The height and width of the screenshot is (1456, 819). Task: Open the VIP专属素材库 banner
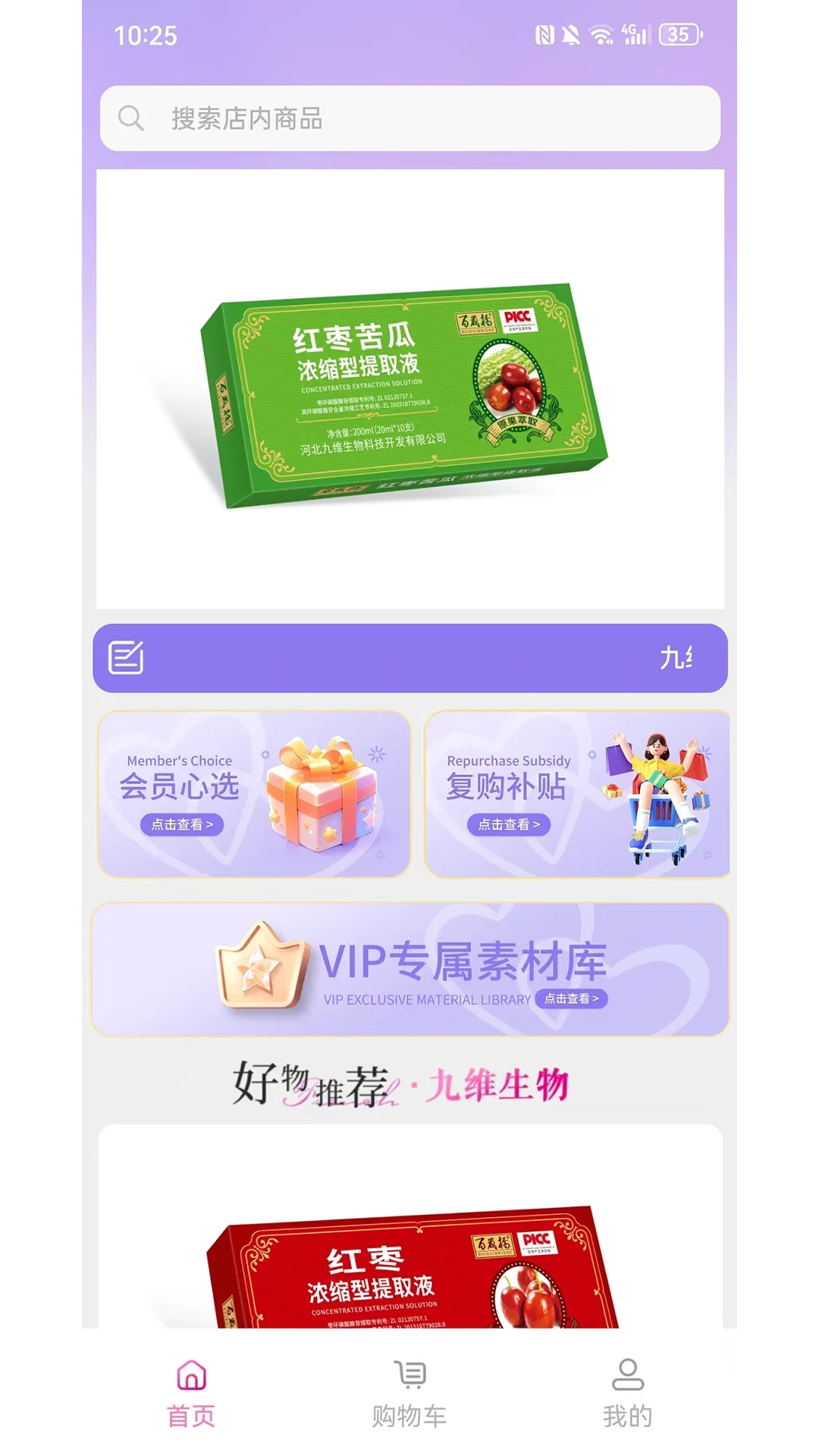(409, 968)
